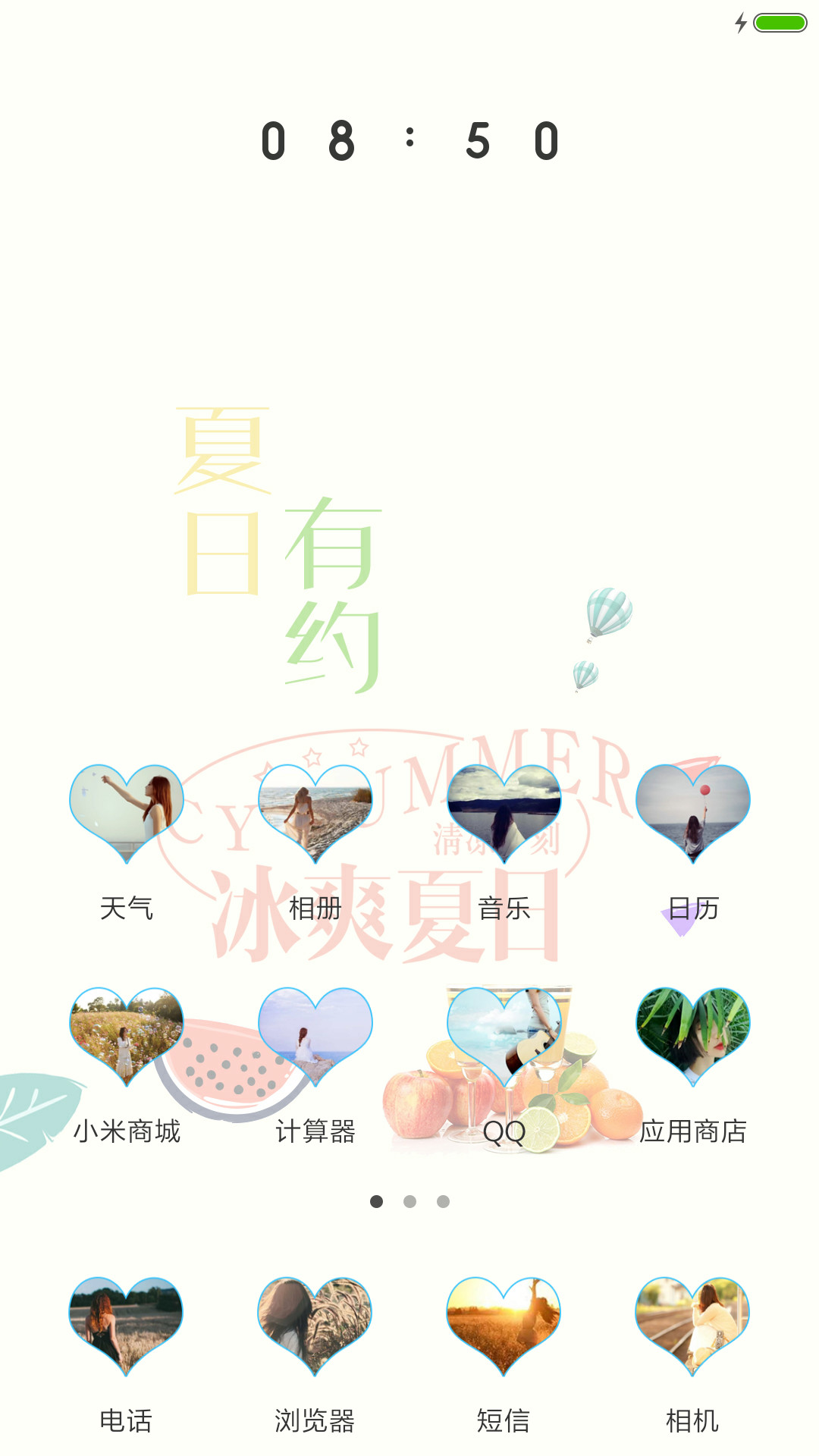Tap the time widget showing 08:50

tap(409, 141)
